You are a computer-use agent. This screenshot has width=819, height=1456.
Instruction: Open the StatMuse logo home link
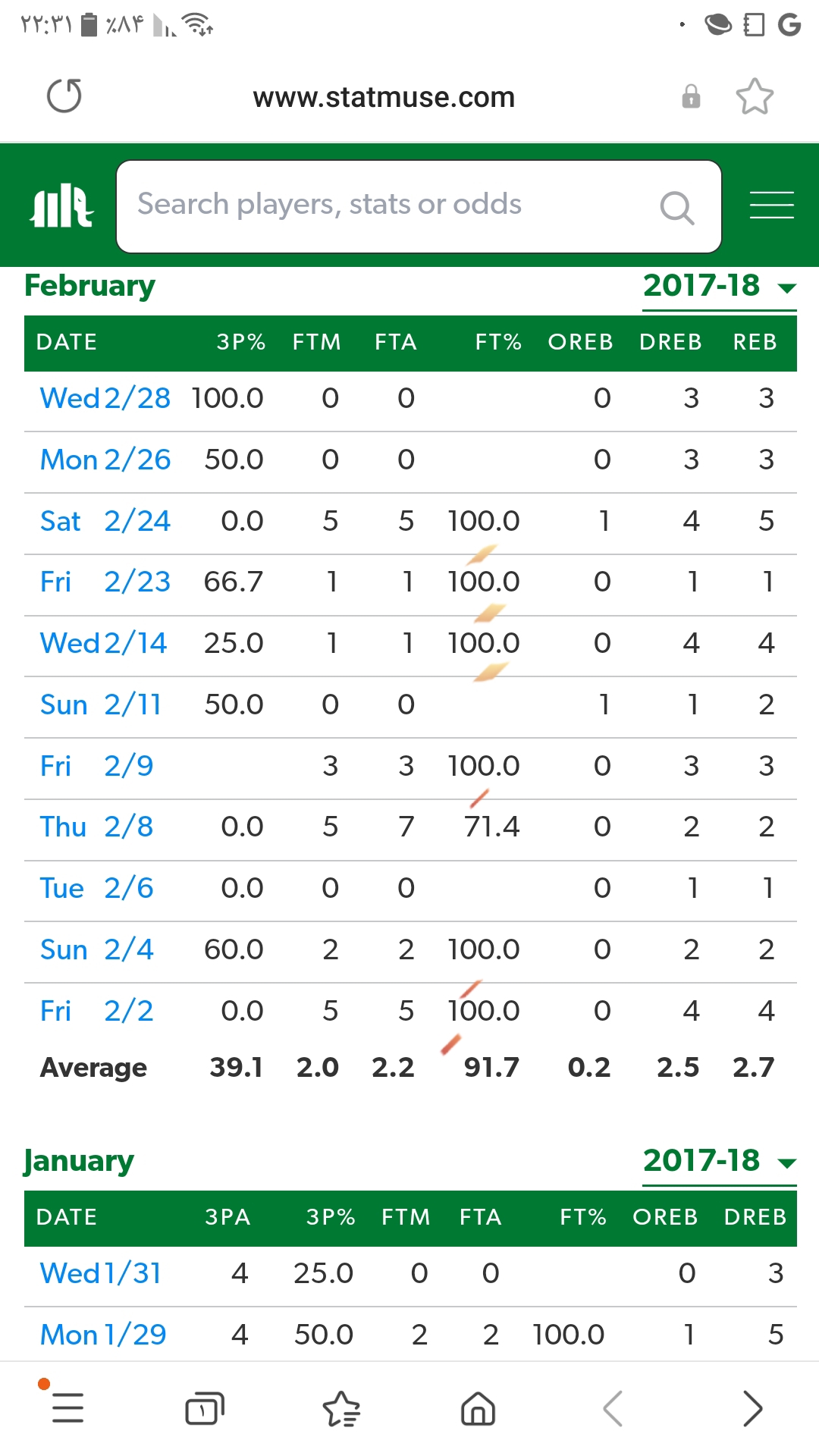(x=61, y=206)
